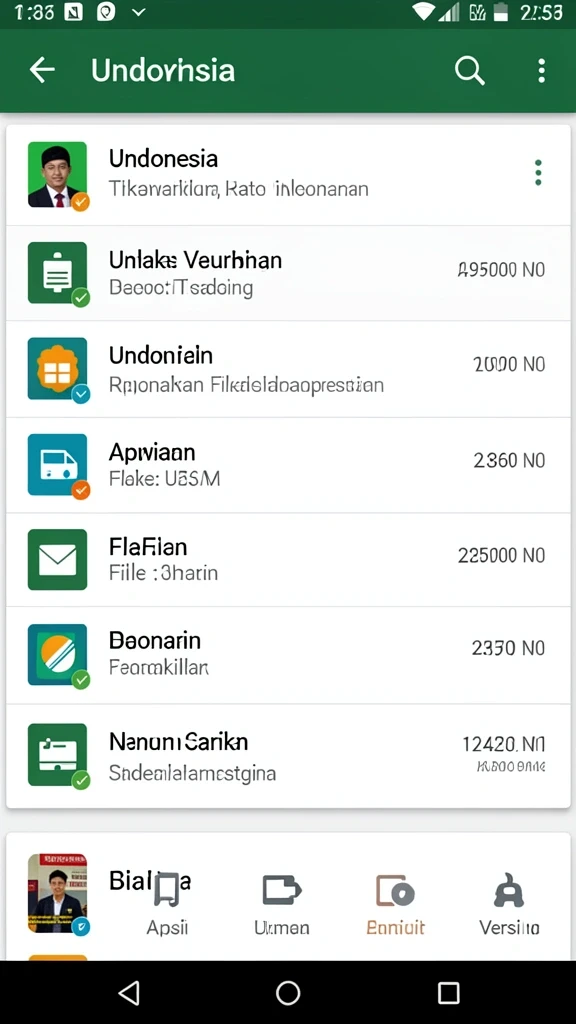The height and width of the screenshot is (1024, 576).
Task: Open search in the app bar
Action: point(470,70)
